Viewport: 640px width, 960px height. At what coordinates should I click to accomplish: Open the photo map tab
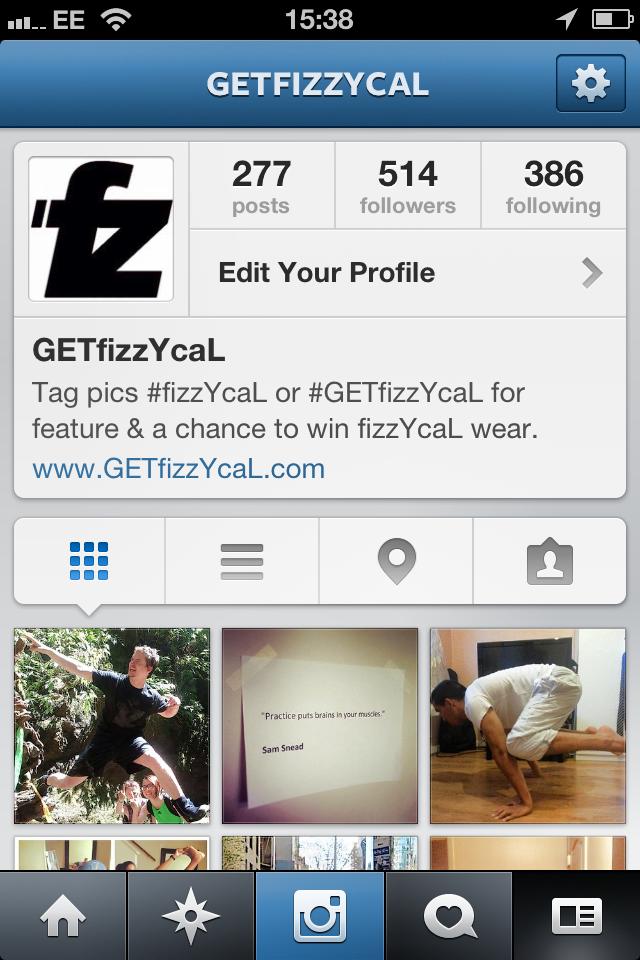pyautogui.click(x=396, y=561)
